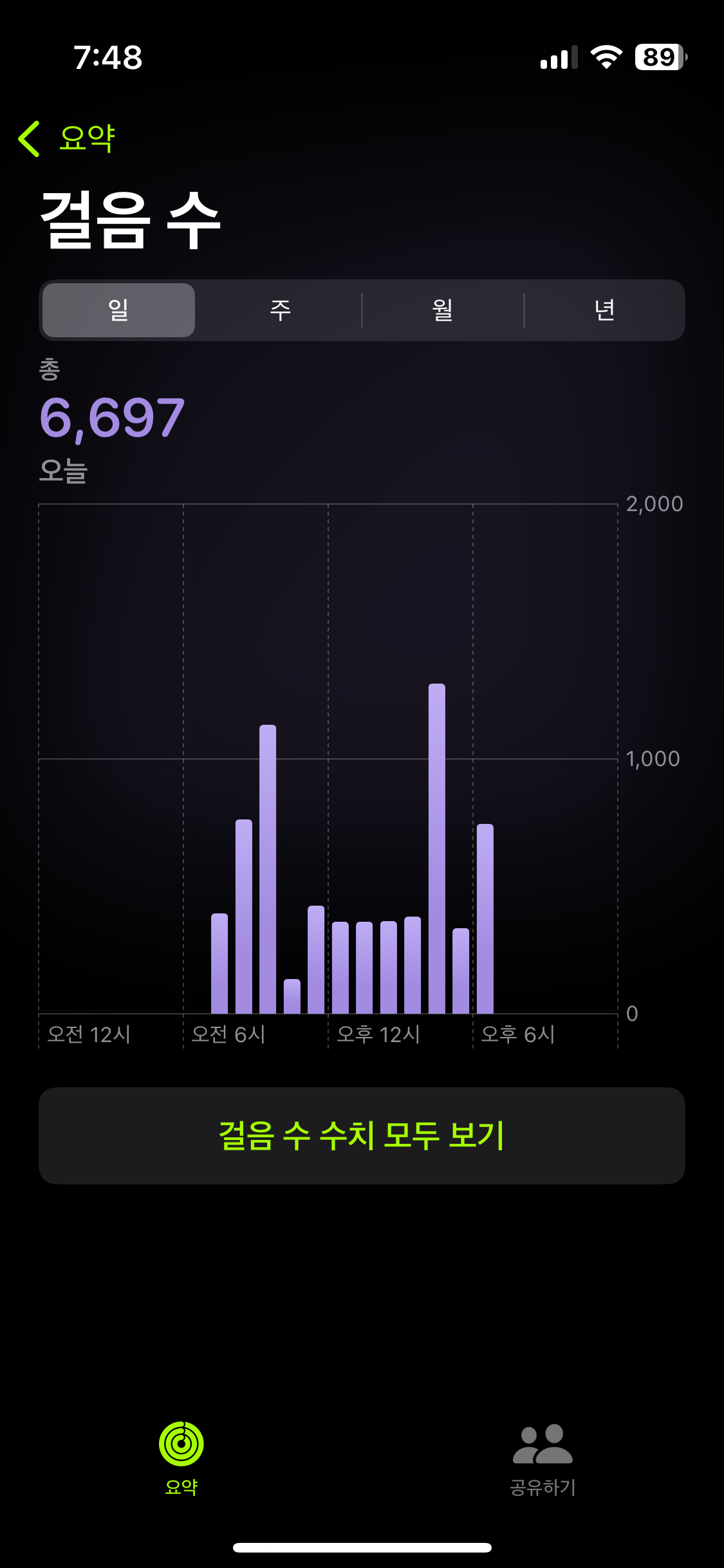Switch to the 월 (month) view
The image size is (724, 1568).
[442, 310]
